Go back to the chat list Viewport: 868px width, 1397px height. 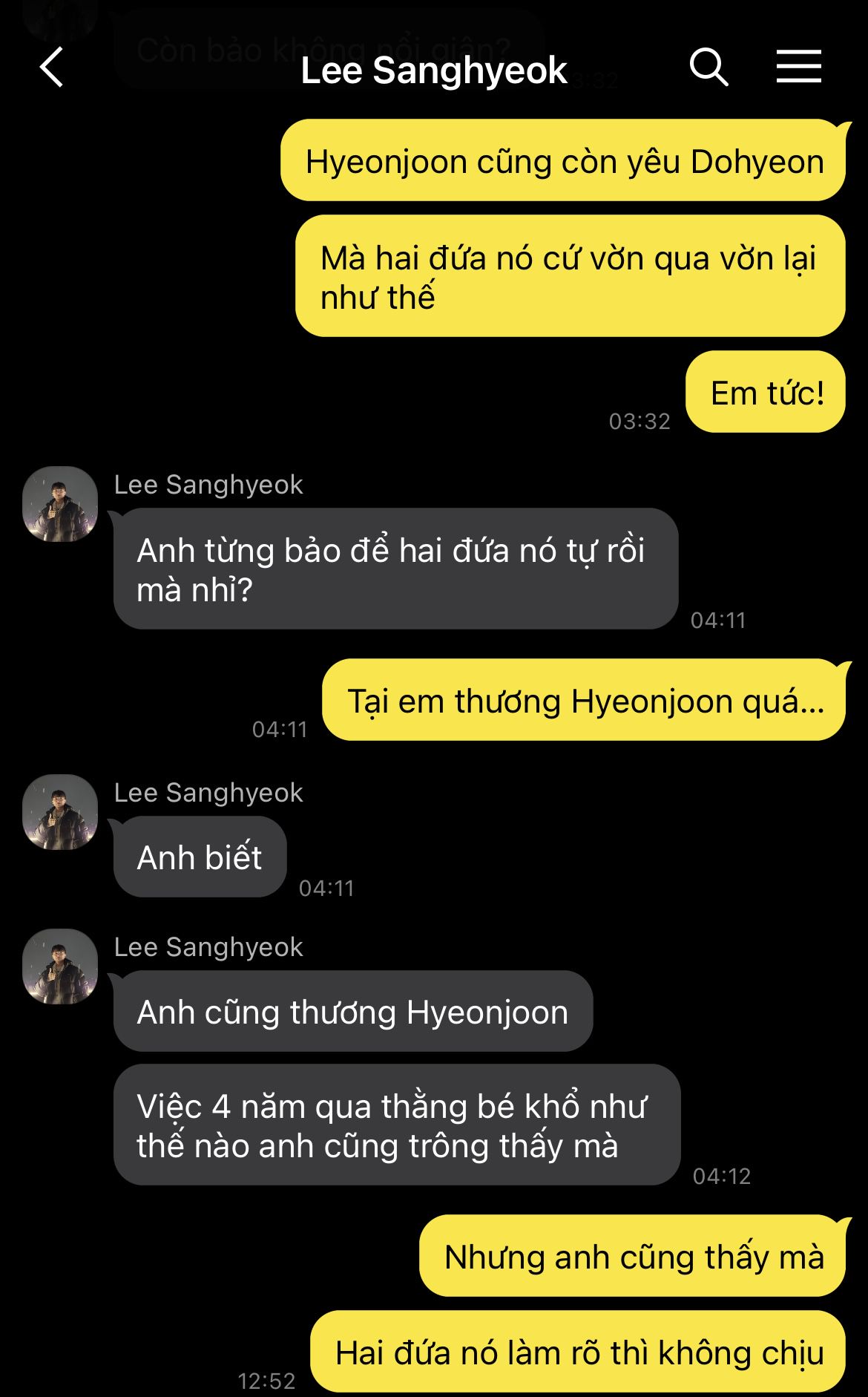tap(52, 68)
